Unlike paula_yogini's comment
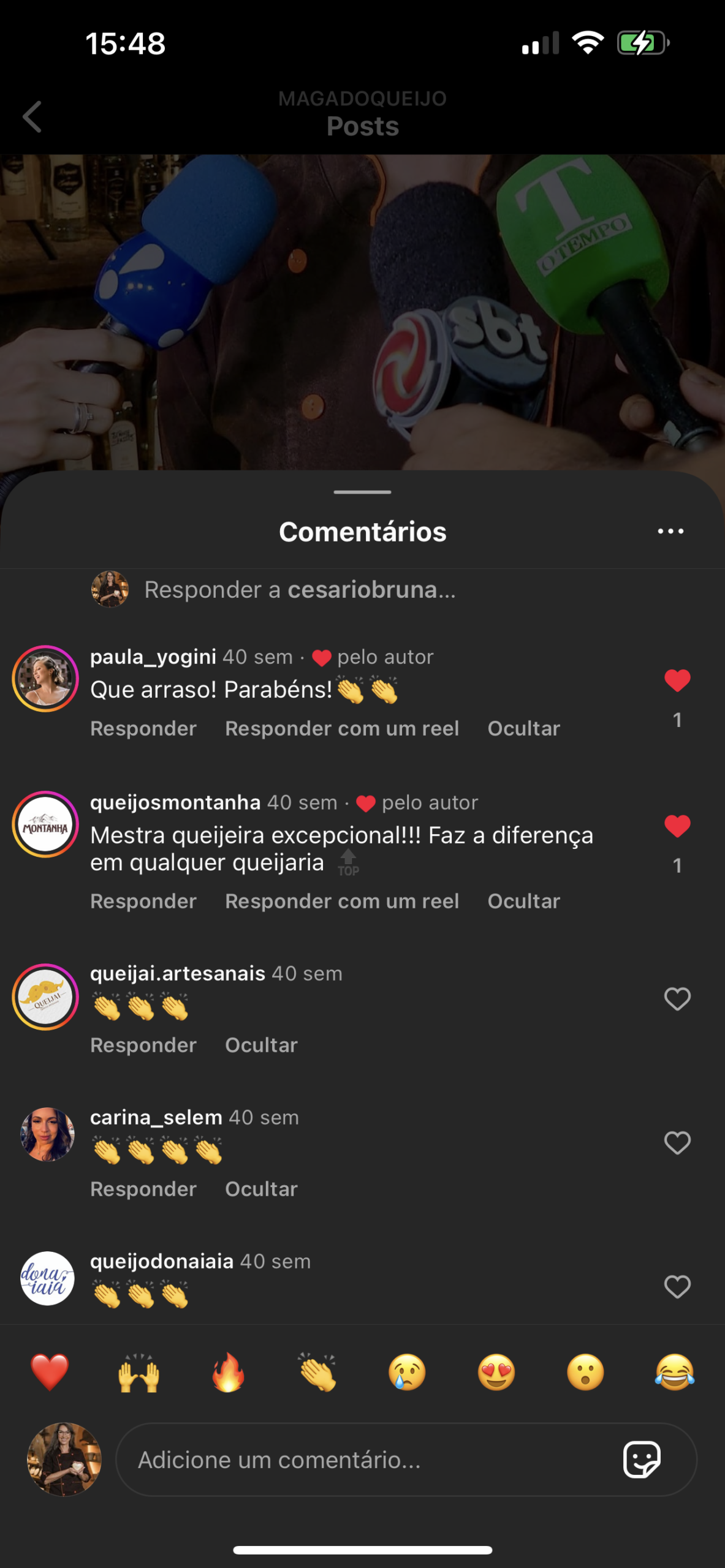Screen dimensions: 725x1568 pos(677,680)
